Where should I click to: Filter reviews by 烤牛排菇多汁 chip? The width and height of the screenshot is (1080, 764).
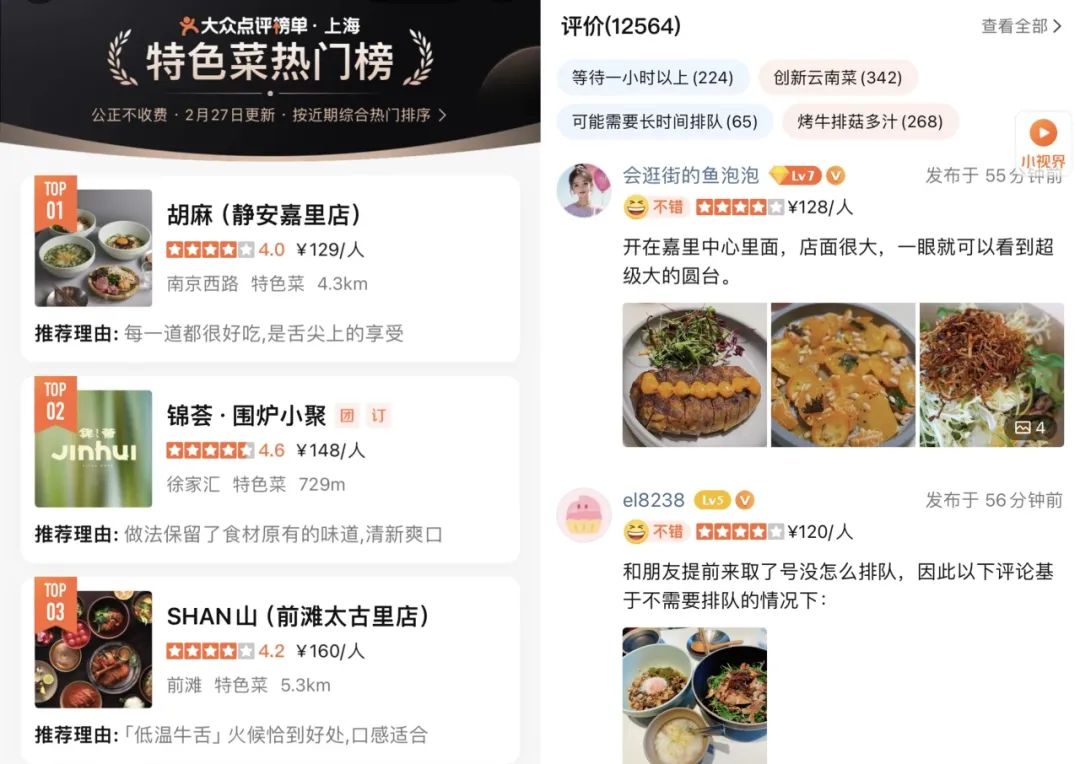tap(870, 122)
